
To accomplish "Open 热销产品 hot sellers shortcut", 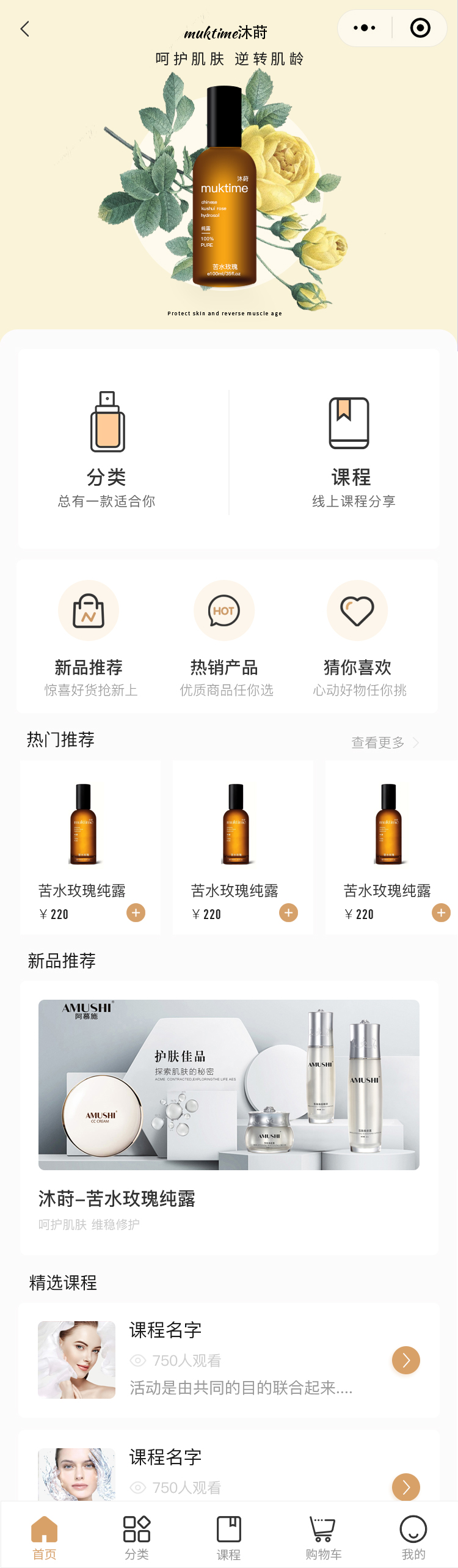I will (x=224, y=638).
